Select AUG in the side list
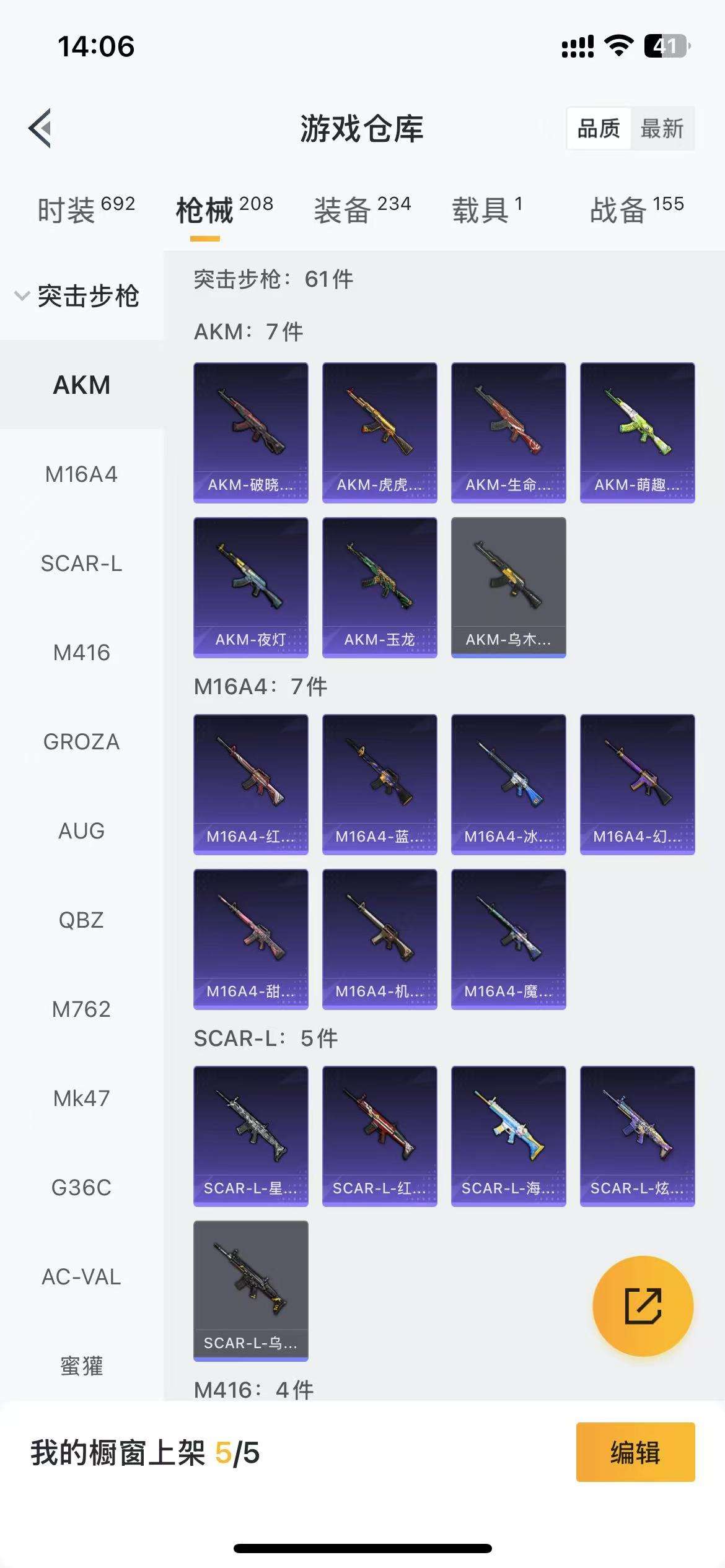725x1568 pixels. (82, 830)
